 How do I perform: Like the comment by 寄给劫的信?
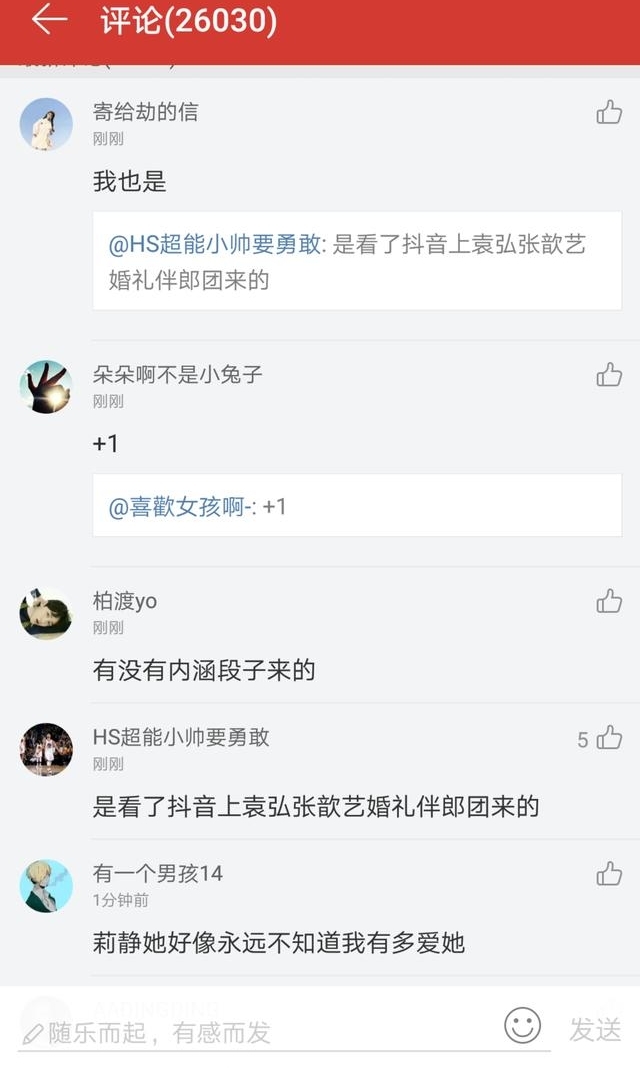coord(609,113)
